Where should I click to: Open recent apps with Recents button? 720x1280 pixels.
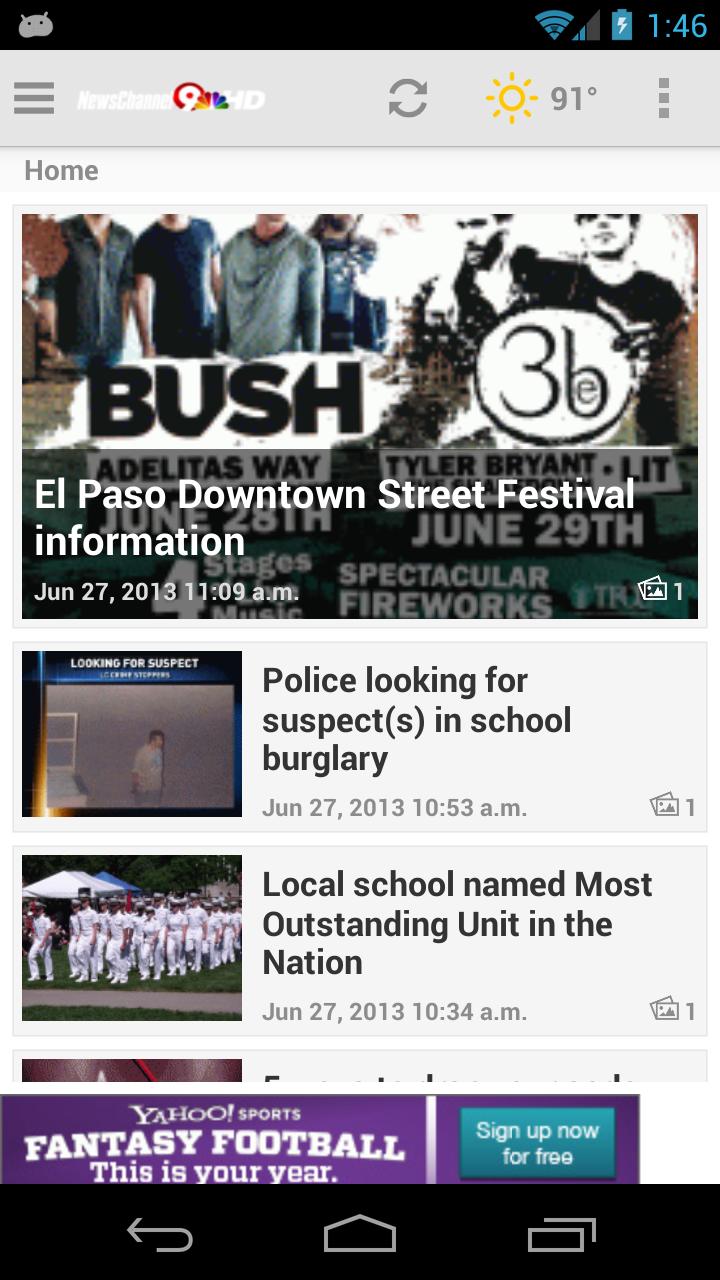pyautogui.click(x=562, y=1235)
